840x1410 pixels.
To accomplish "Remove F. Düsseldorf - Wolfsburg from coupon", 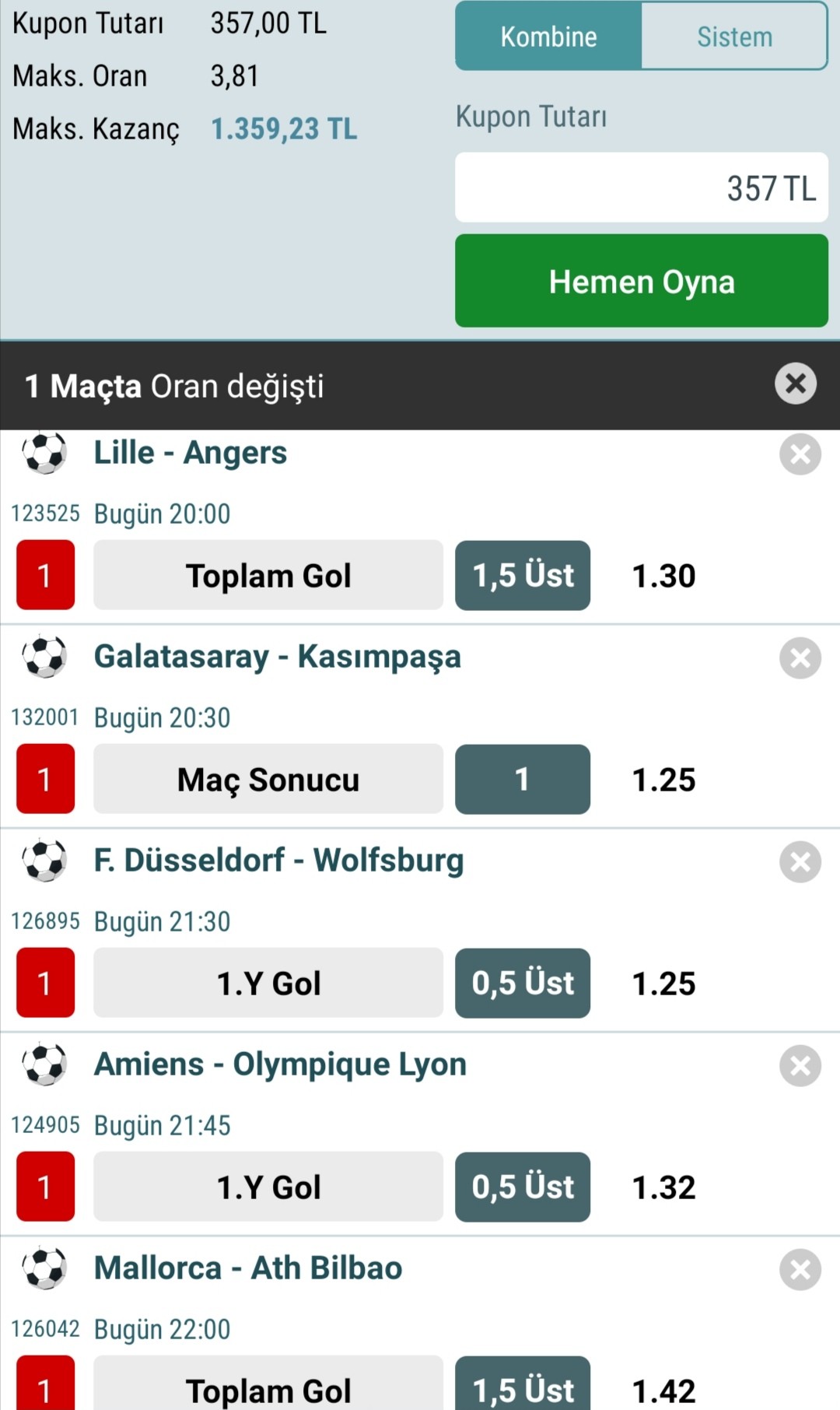I will click(800, 862).
